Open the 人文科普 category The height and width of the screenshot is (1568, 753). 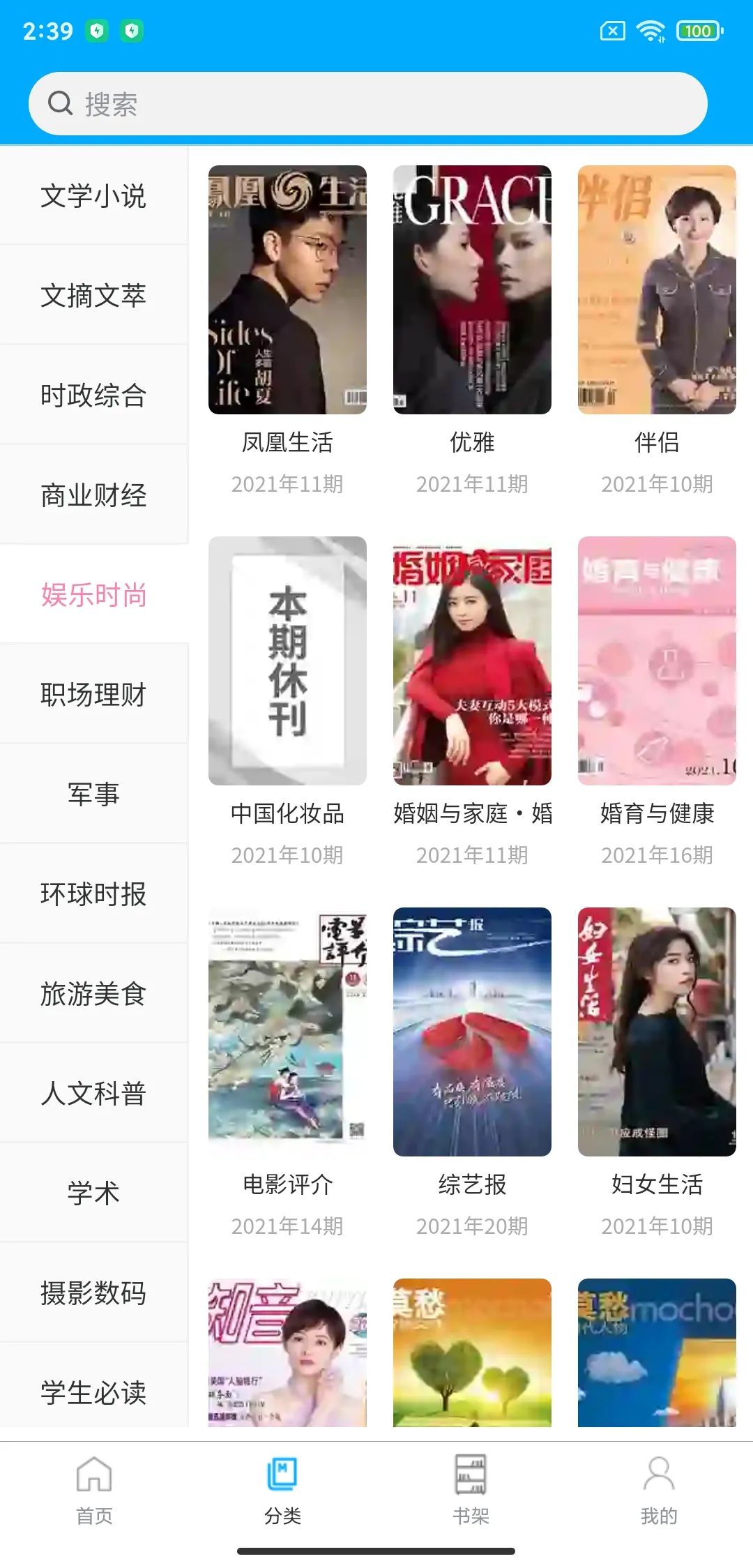[x=93, y=1094]
